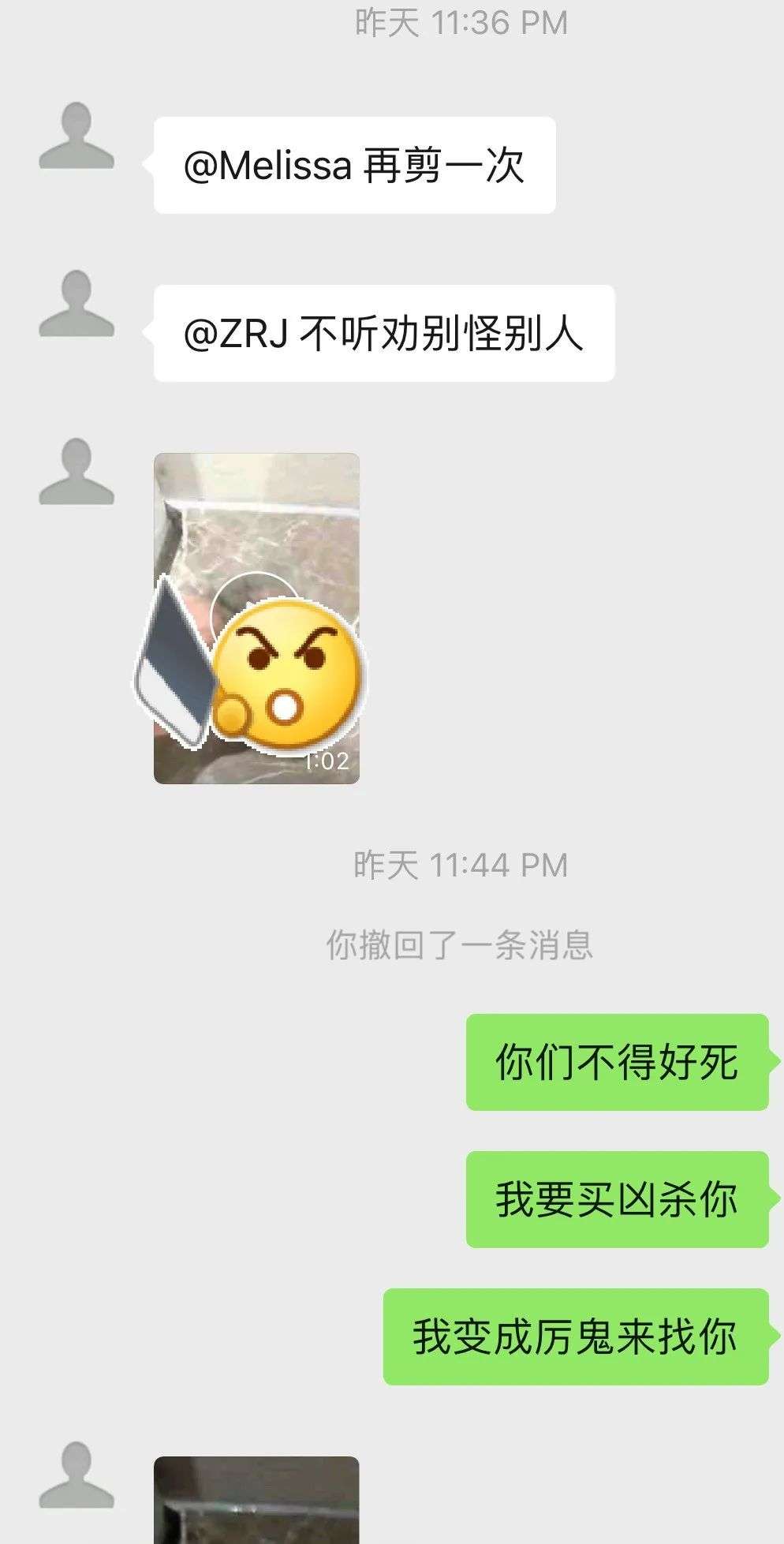The width and height of the screenshot is (784, 1544).
Task: Open sender avatar next to 1:02 video
Action: point(77,472)
